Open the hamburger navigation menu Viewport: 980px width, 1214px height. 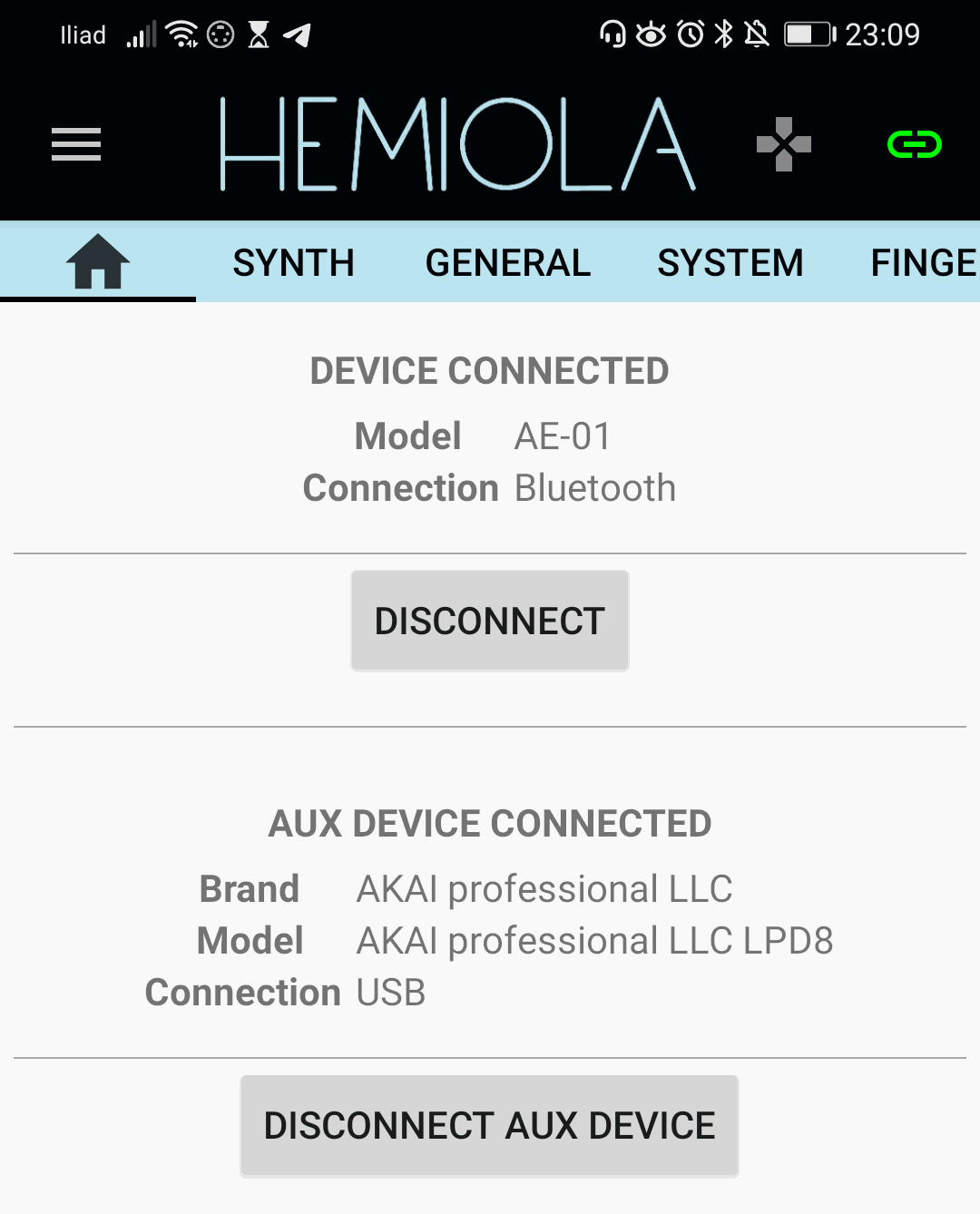(x=75, y=143)
